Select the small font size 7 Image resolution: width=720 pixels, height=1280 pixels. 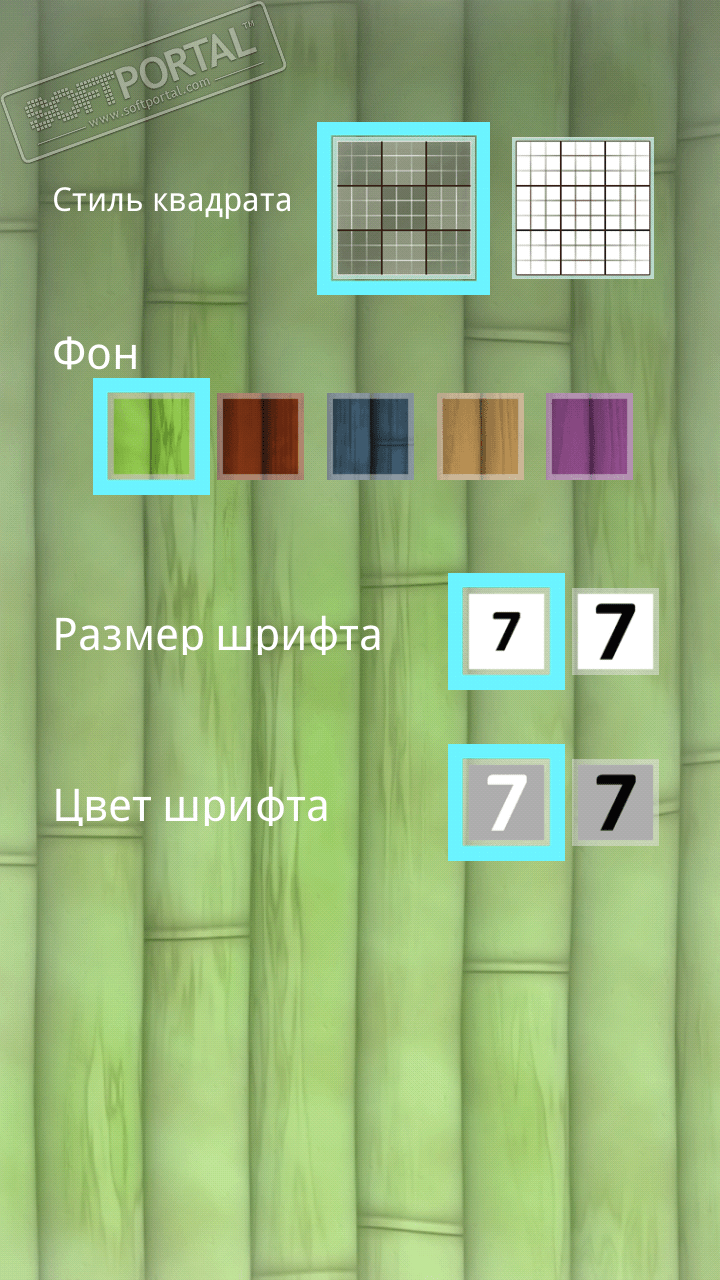(x=506, y=631)
